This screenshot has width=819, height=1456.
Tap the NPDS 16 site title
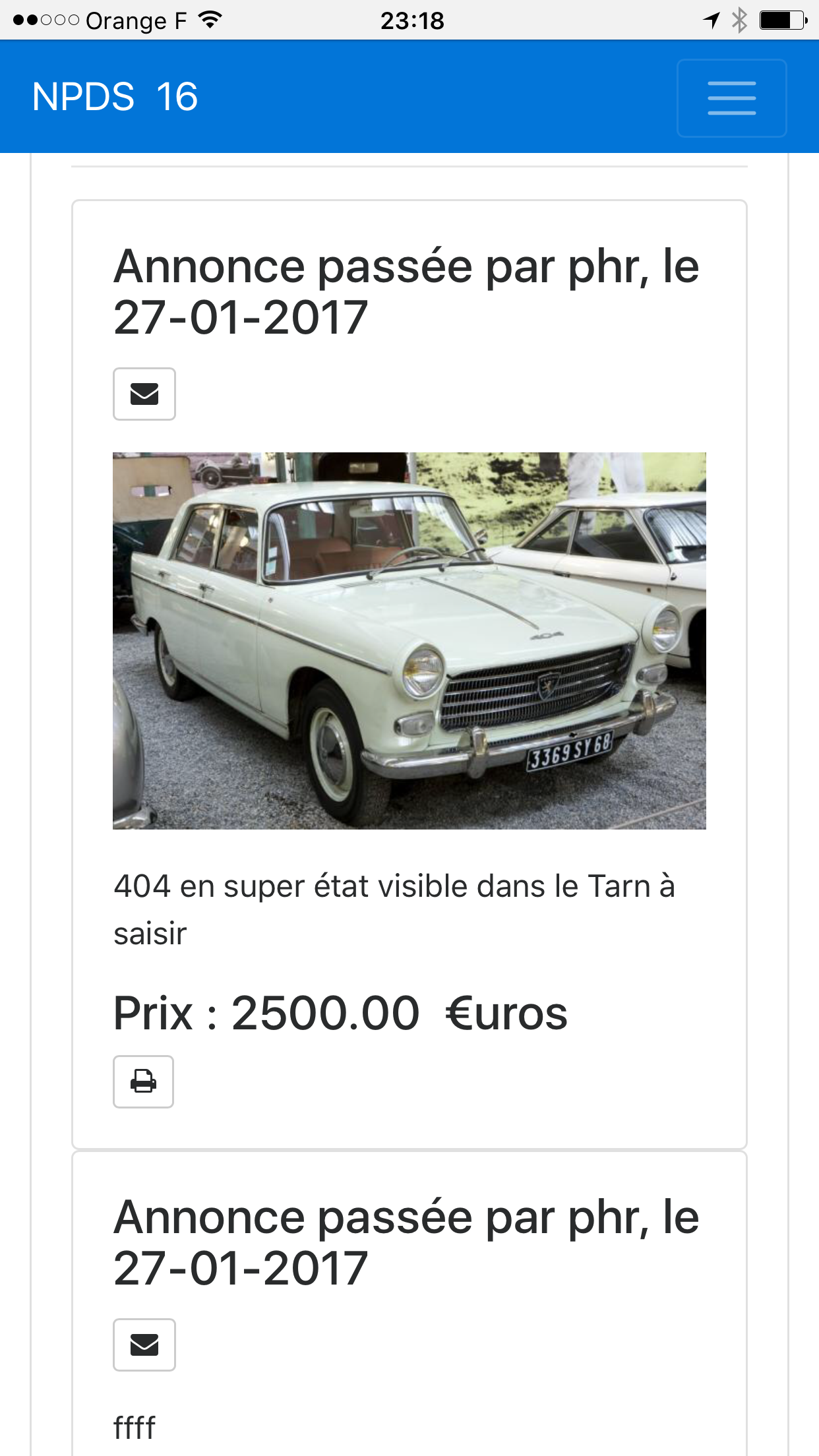pos(115,97)
